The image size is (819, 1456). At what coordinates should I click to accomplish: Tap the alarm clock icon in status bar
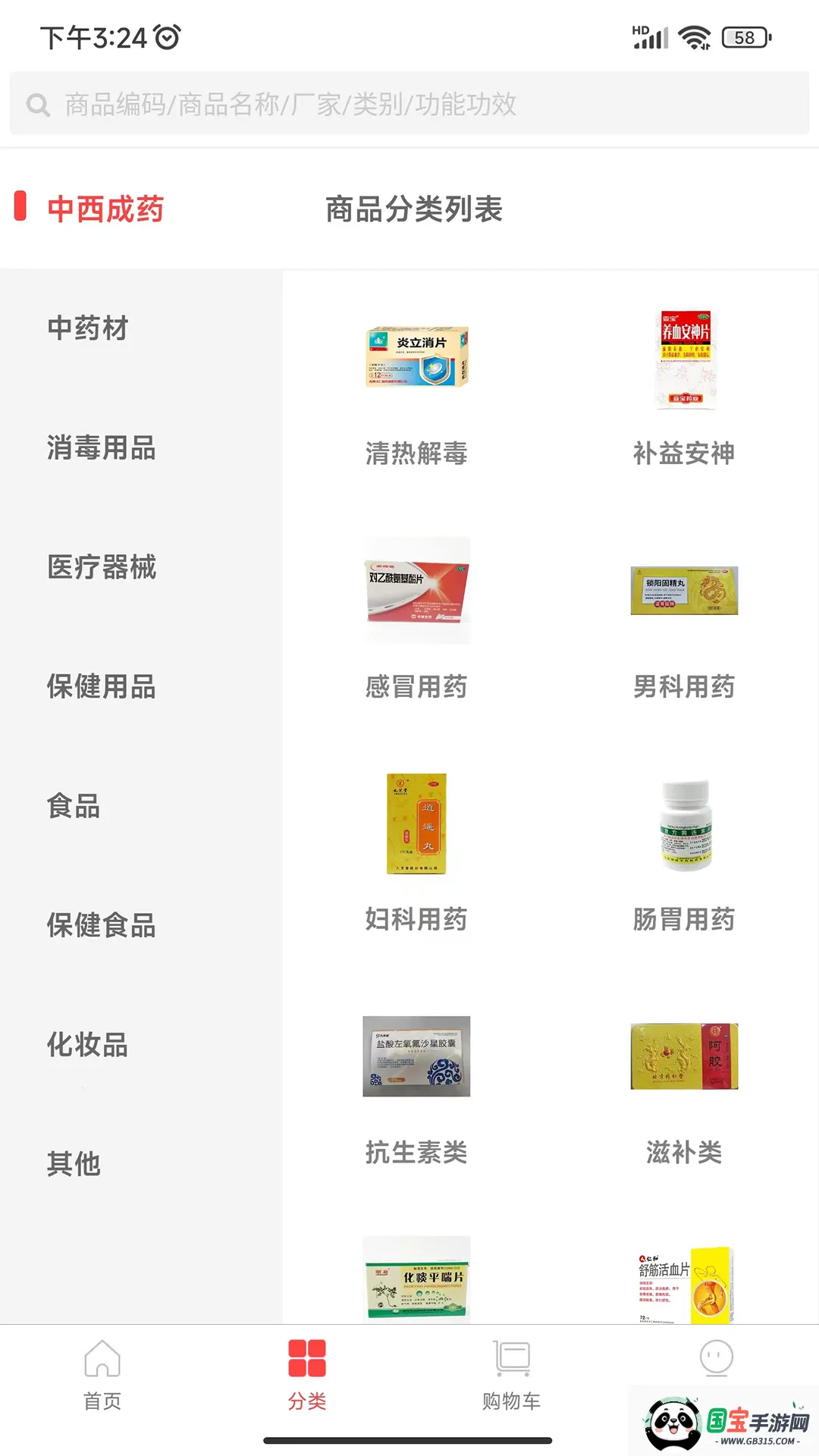pyautogui.click(x=168, y=36)
